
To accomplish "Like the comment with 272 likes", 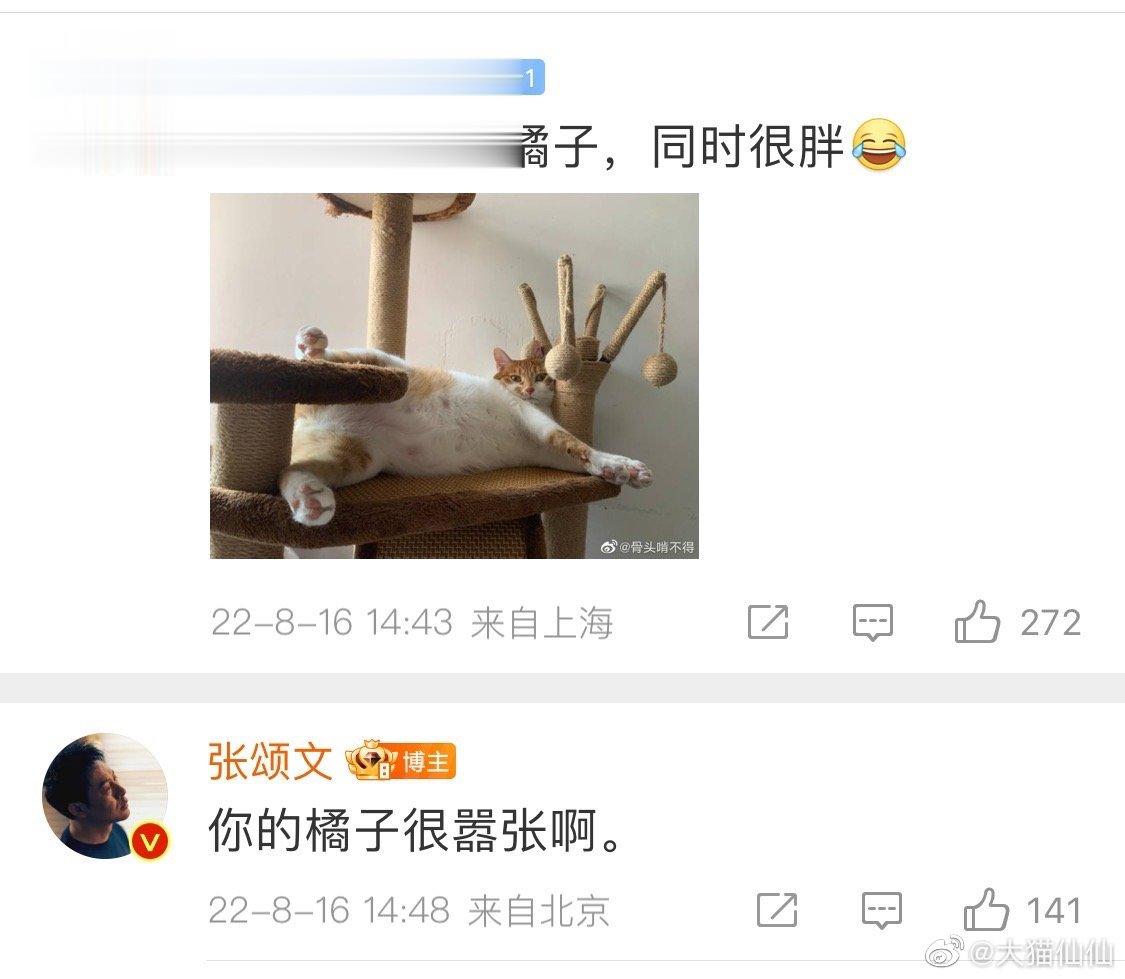I will pyautogui.click(x=978, y=623).
